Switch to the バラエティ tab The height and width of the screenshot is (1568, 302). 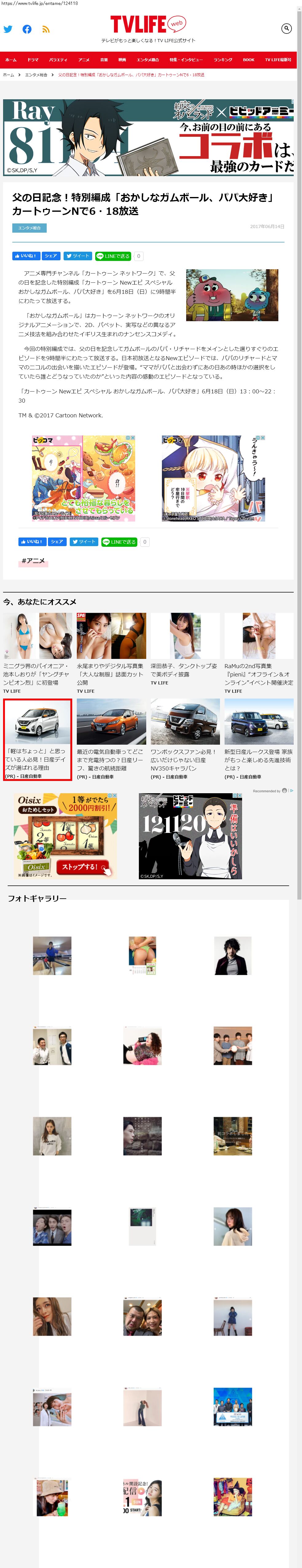point(58,60)
